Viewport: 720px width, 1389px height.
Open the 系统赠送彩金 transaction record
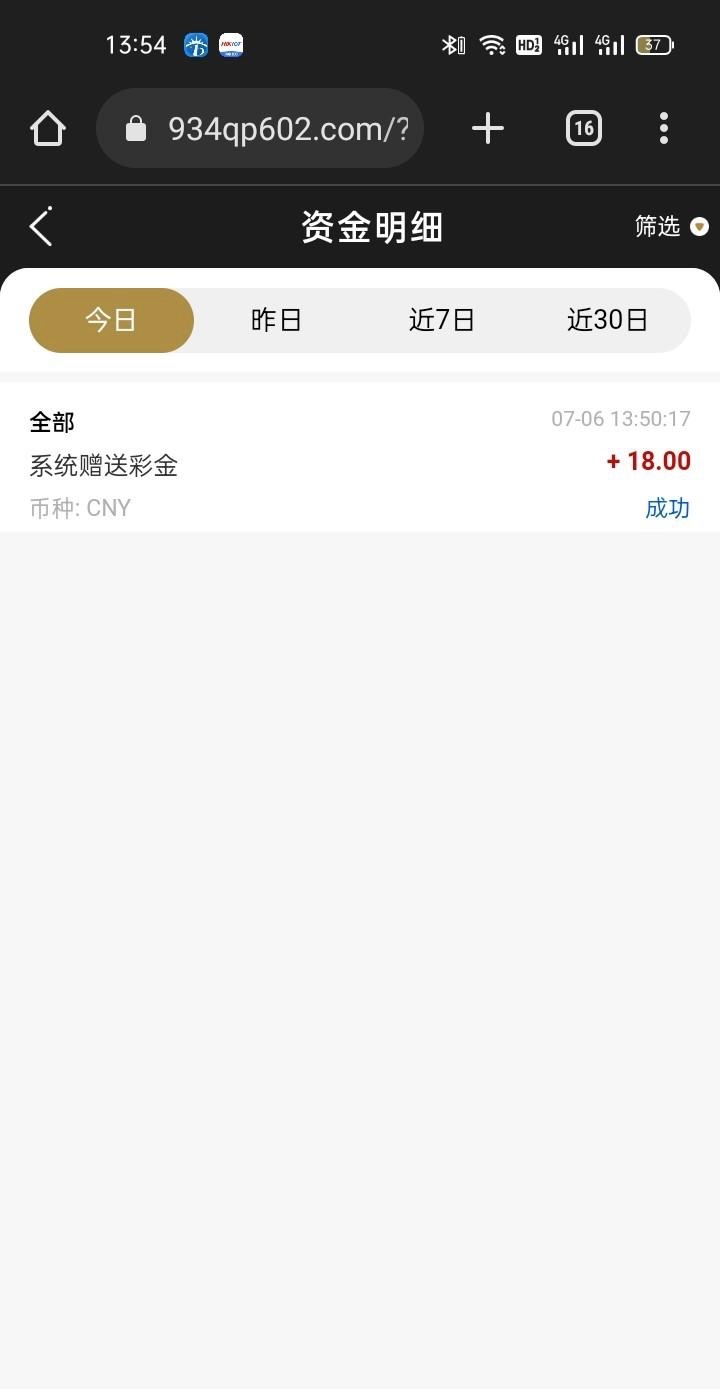coord(360,464)
